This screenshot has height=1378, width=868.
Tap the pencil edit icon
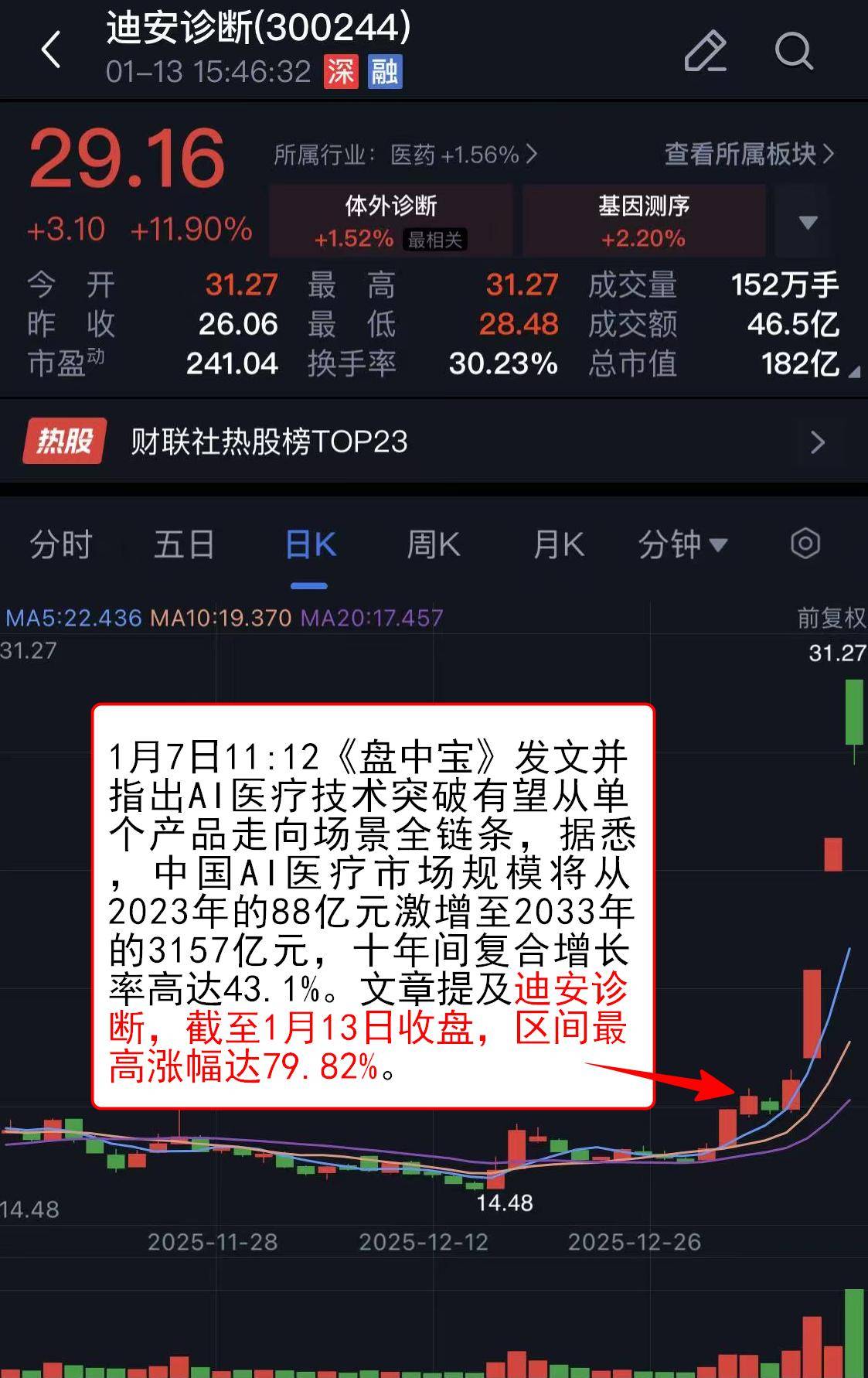click(705, 51)
